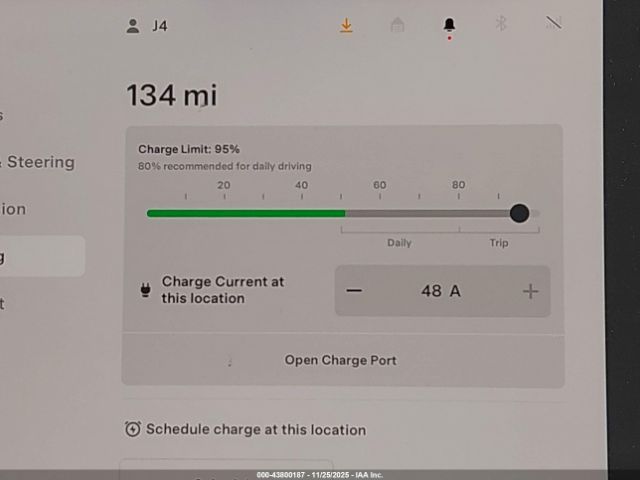Decrease charge current with minus button

354,291
